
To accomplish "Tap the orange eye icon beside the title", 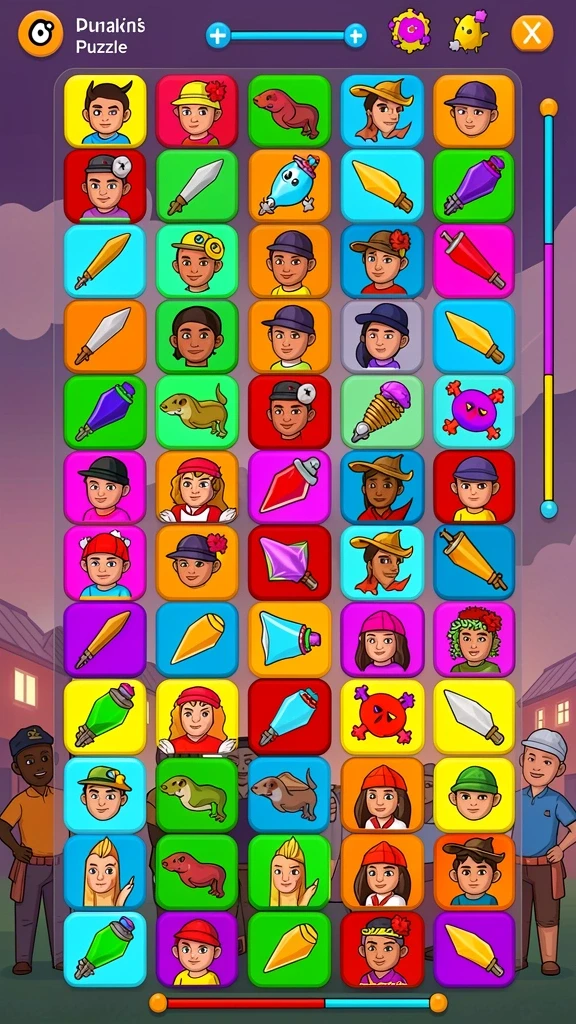I will pos(40,33).
